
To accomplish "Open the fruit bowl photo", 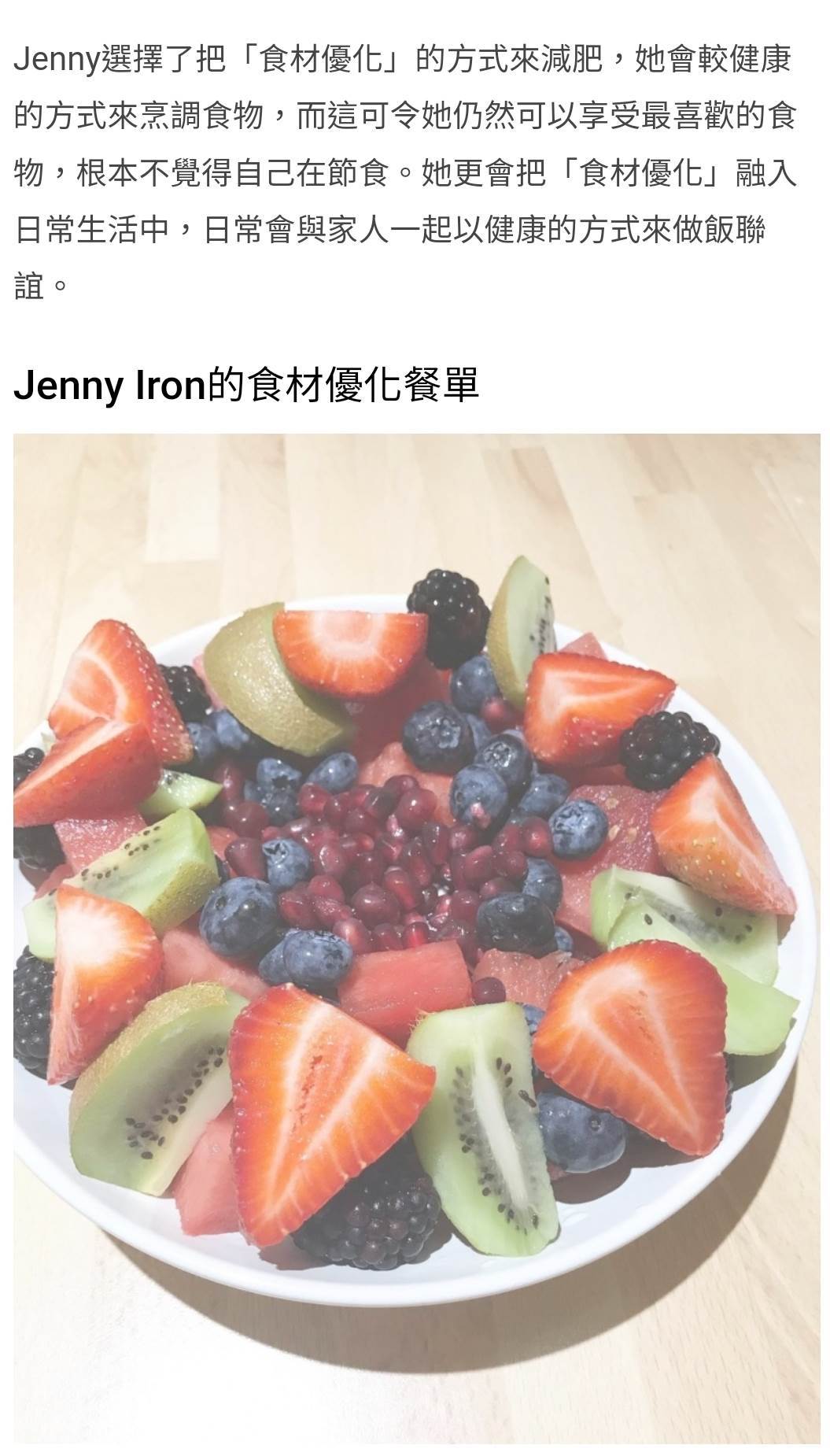I will (x=415, y=937).
